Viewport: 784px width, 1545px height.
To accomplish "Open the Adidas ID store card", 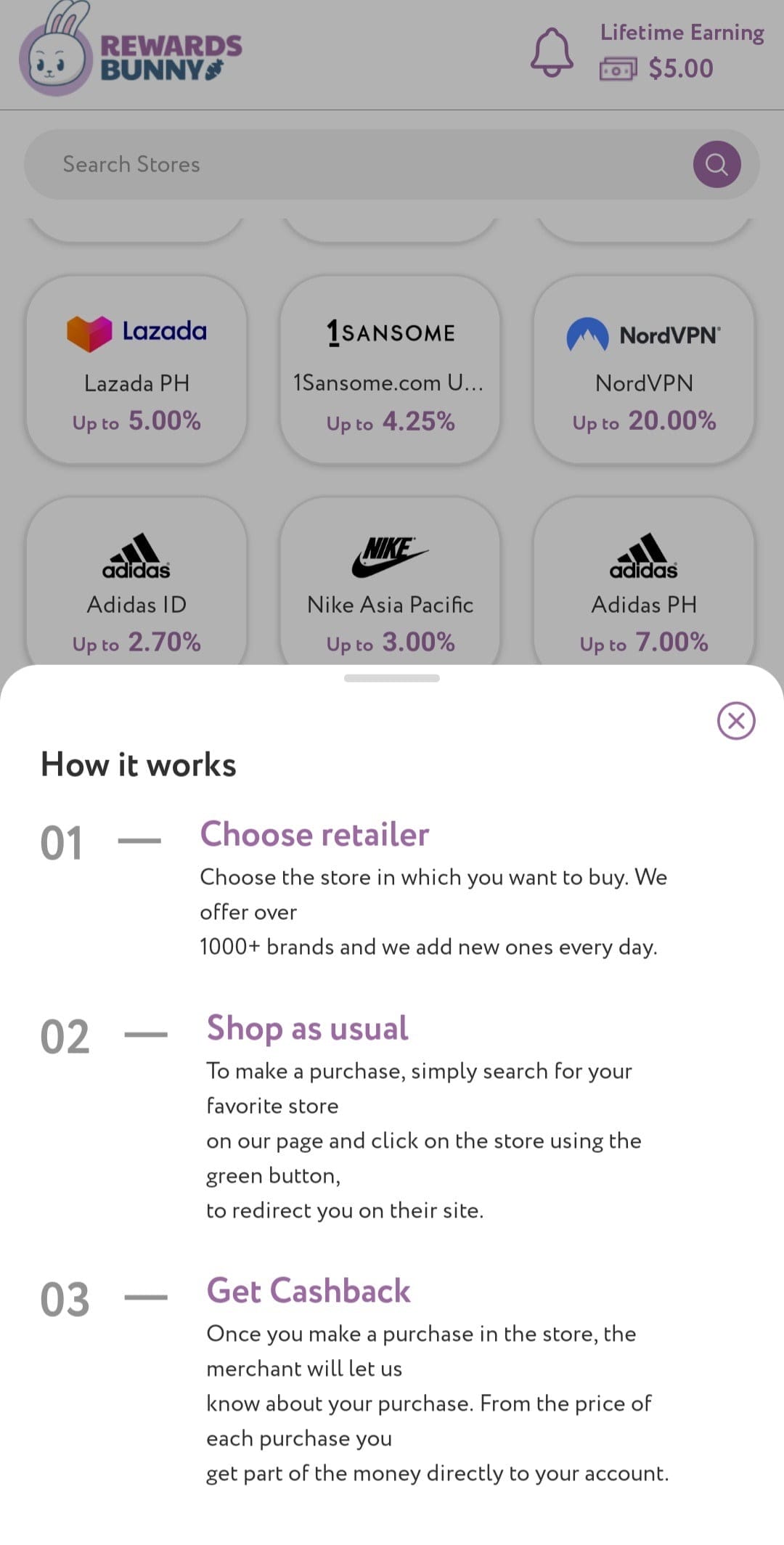I will (137, 581).
